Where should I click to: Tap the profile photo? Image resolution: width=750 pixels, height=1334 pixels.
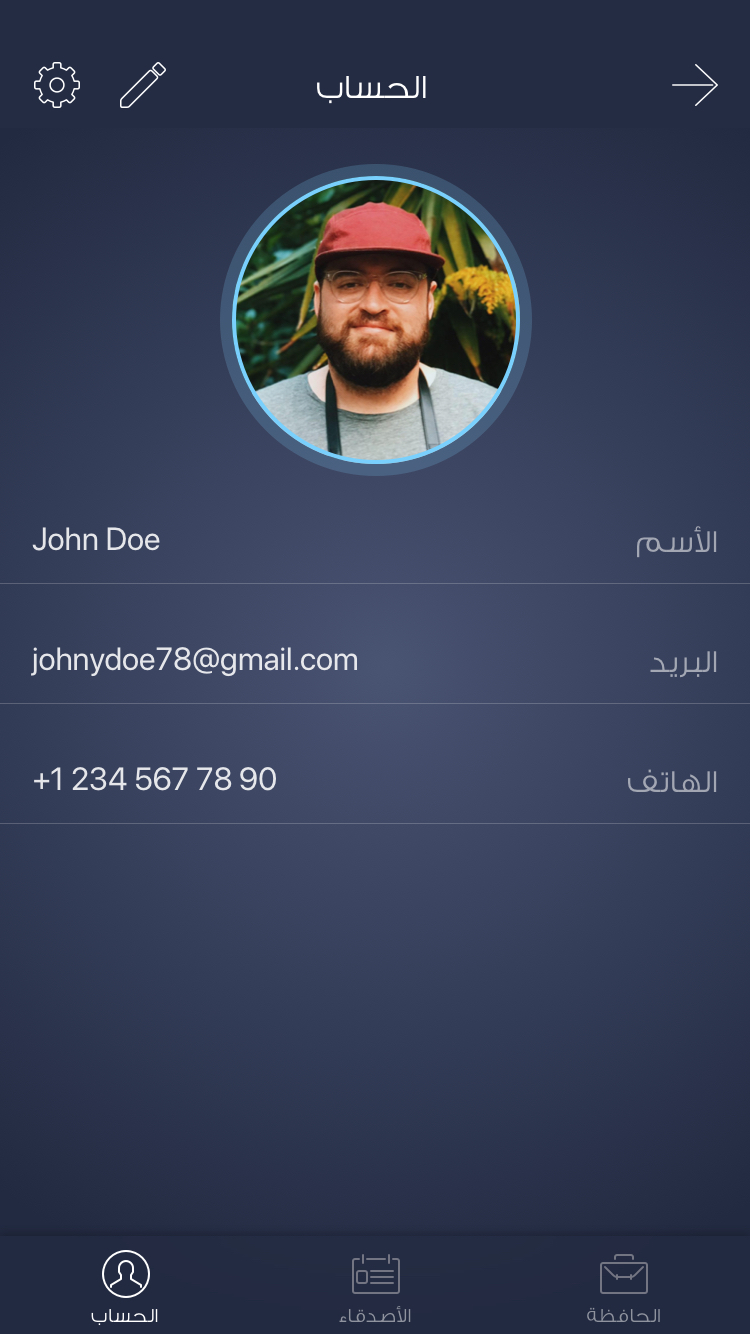click(376, 320)
